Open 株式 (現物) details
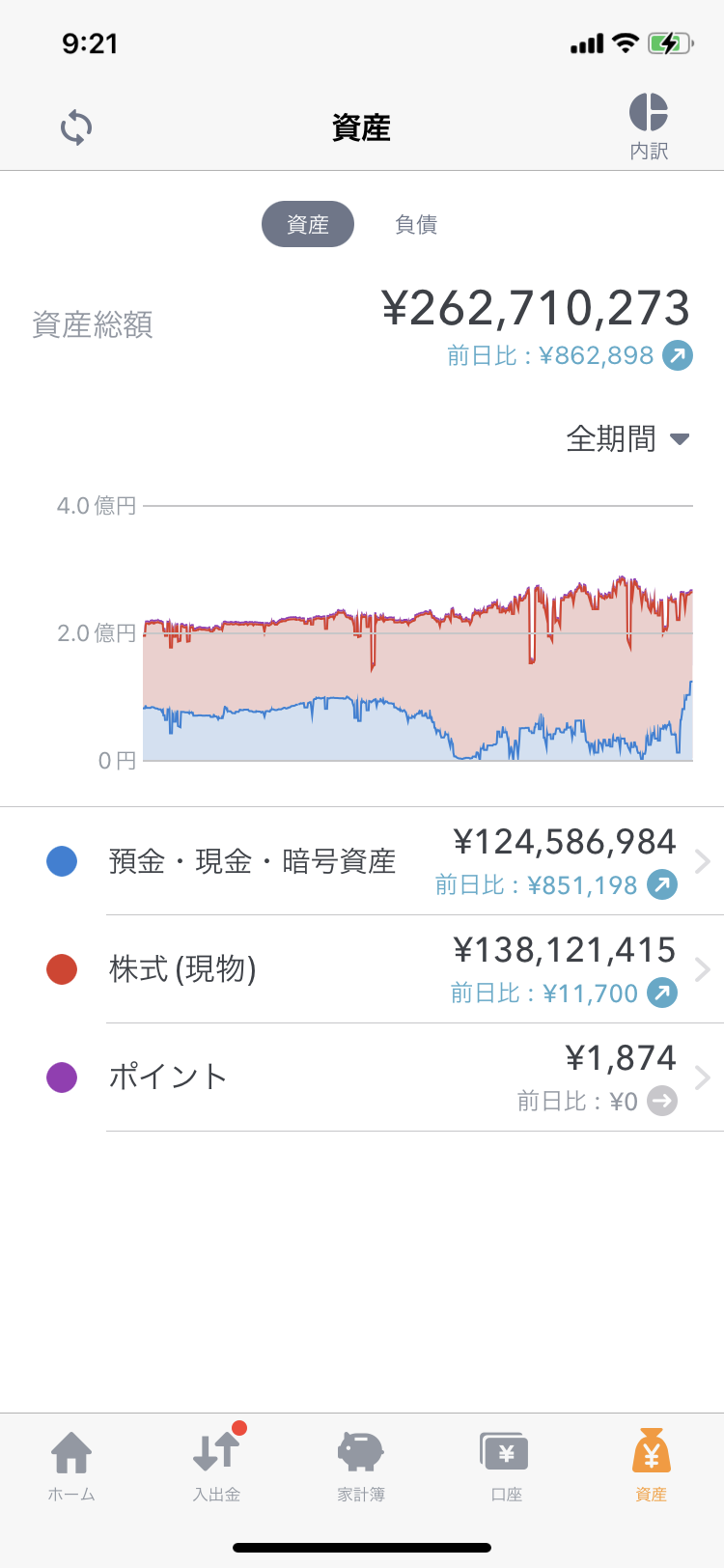Screen dimensions: 724x1568 362,969
